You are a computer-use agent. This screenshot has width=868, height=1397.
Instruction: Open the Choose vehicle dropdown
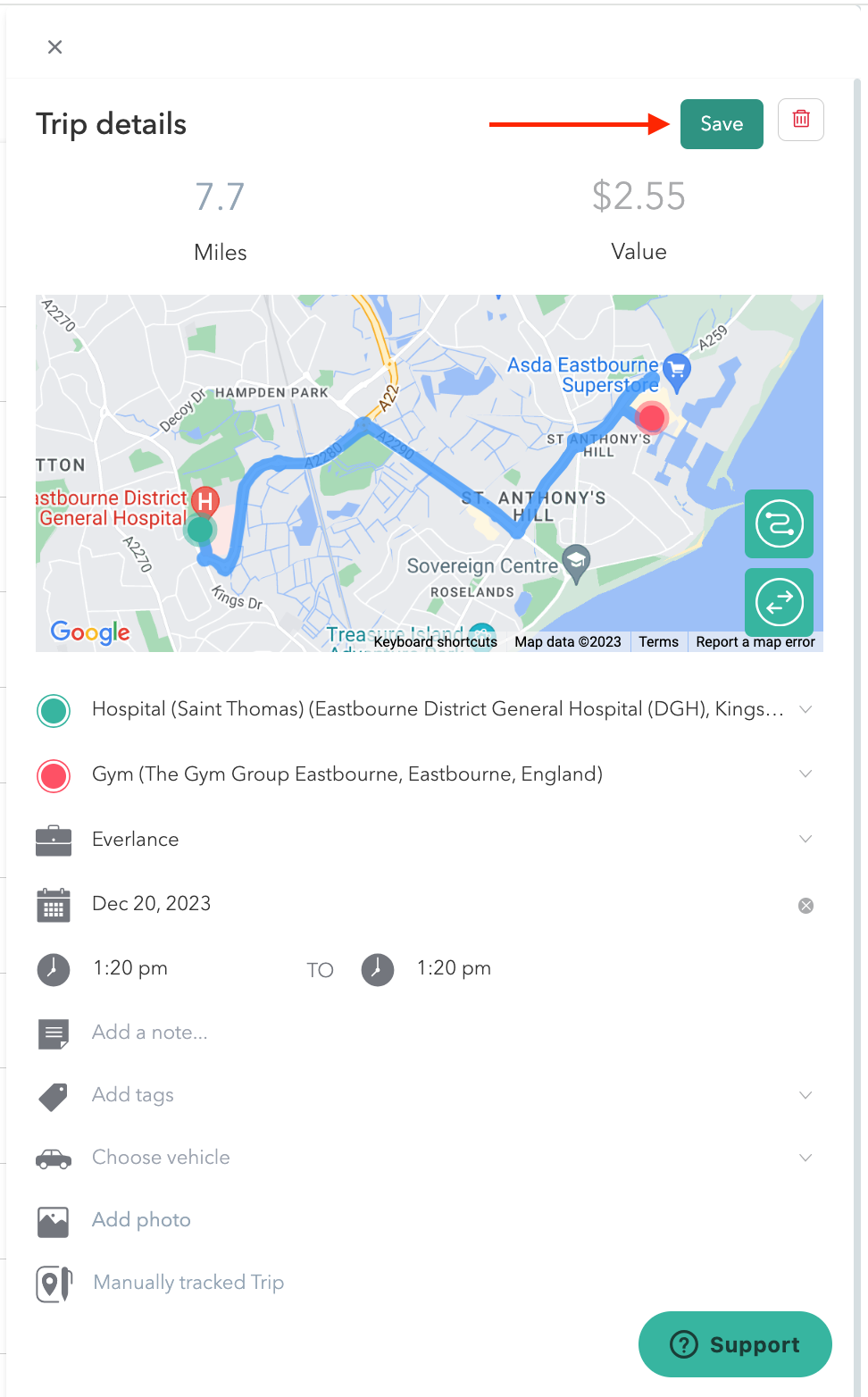point(805,1158)
